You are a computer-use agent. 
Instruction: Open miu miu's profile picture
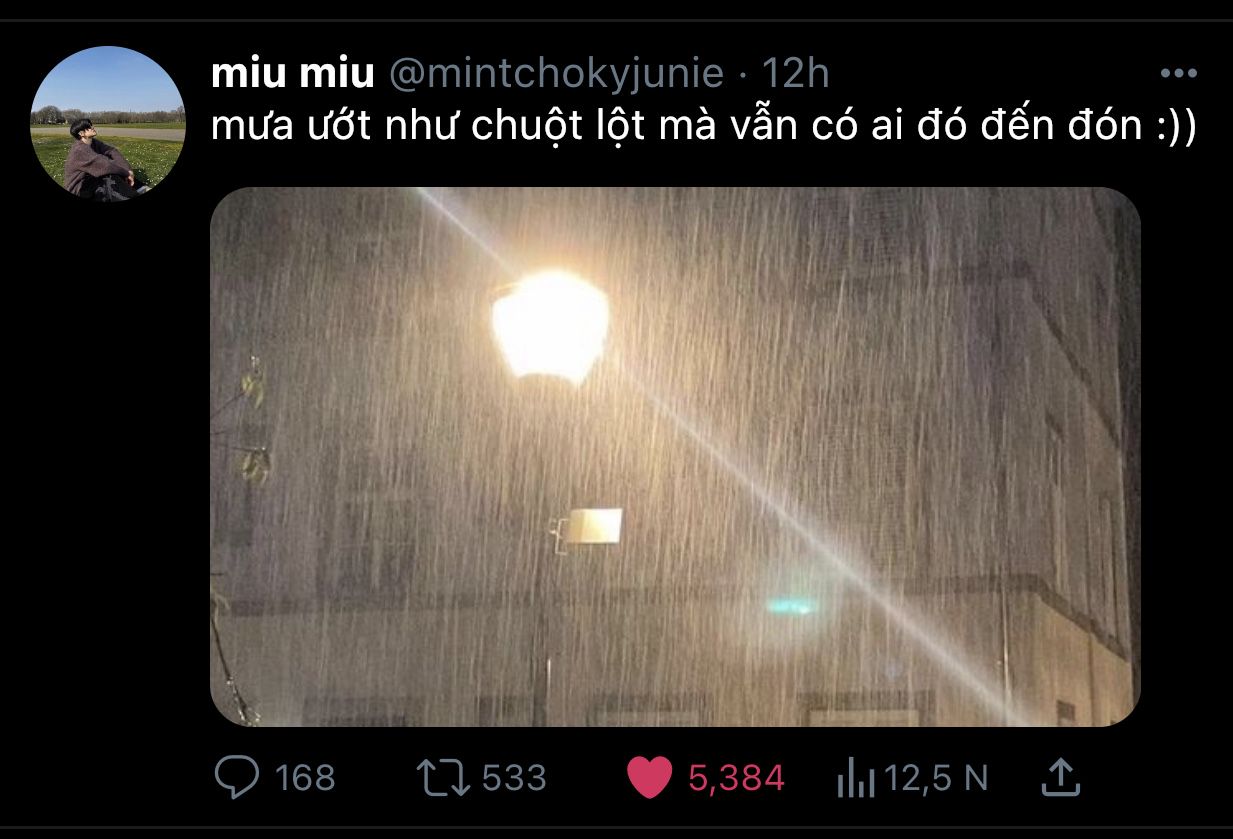coord(108,124)
